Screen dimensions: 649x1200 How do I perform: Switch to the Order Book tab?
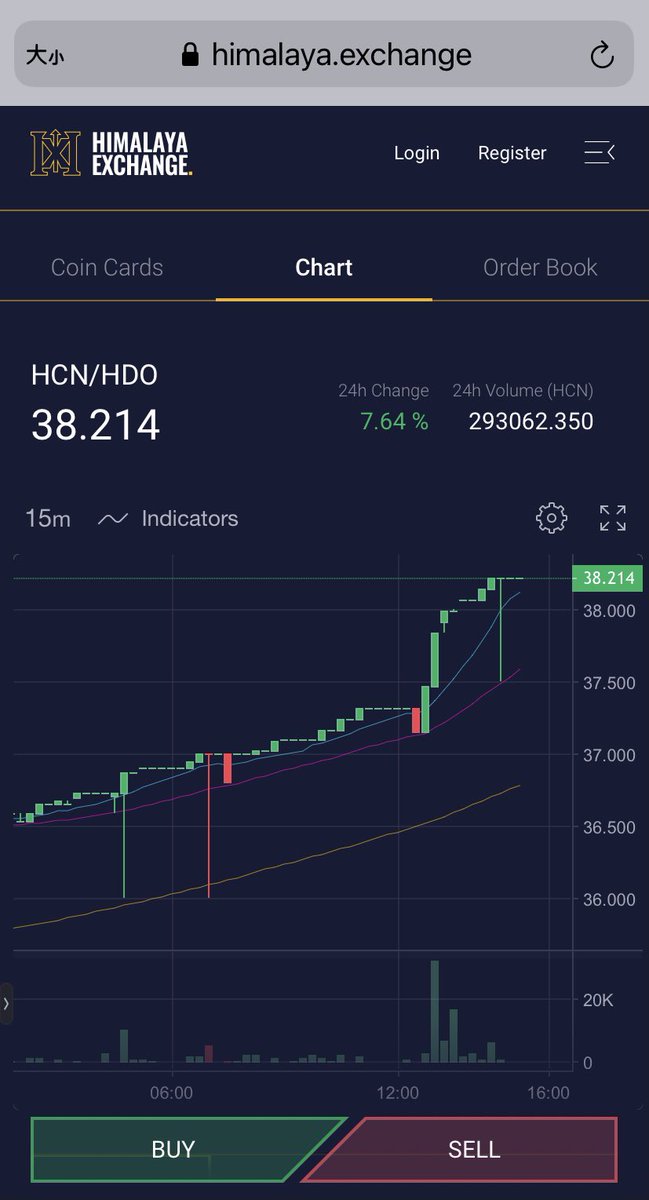pyautogui.click(x=540, y=267)
